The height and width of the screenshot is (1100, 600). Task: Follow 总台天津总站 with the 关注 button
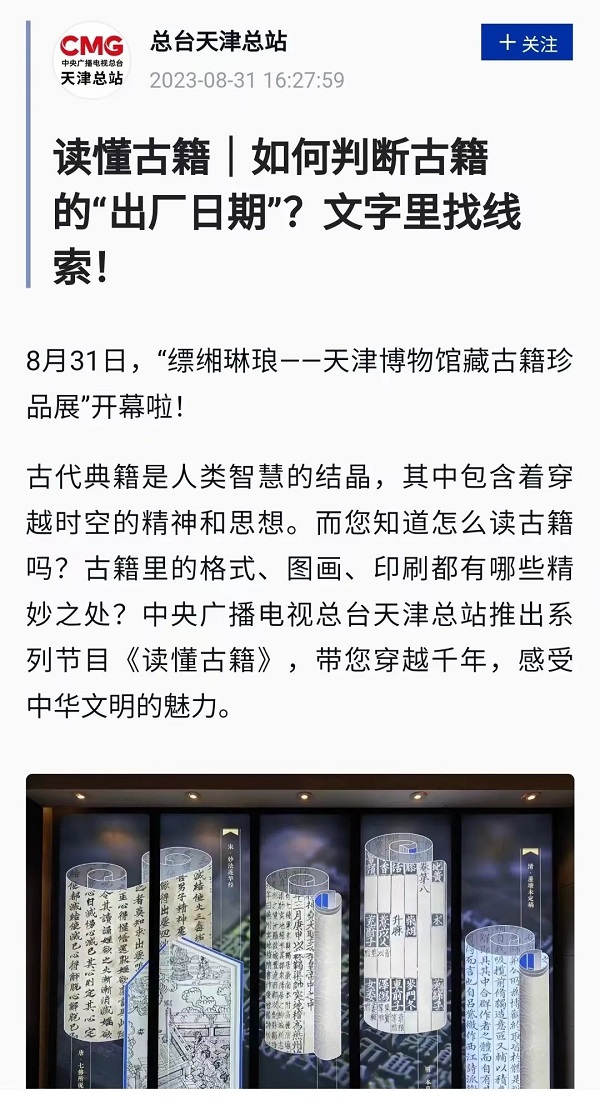click(x=527, y=43)
